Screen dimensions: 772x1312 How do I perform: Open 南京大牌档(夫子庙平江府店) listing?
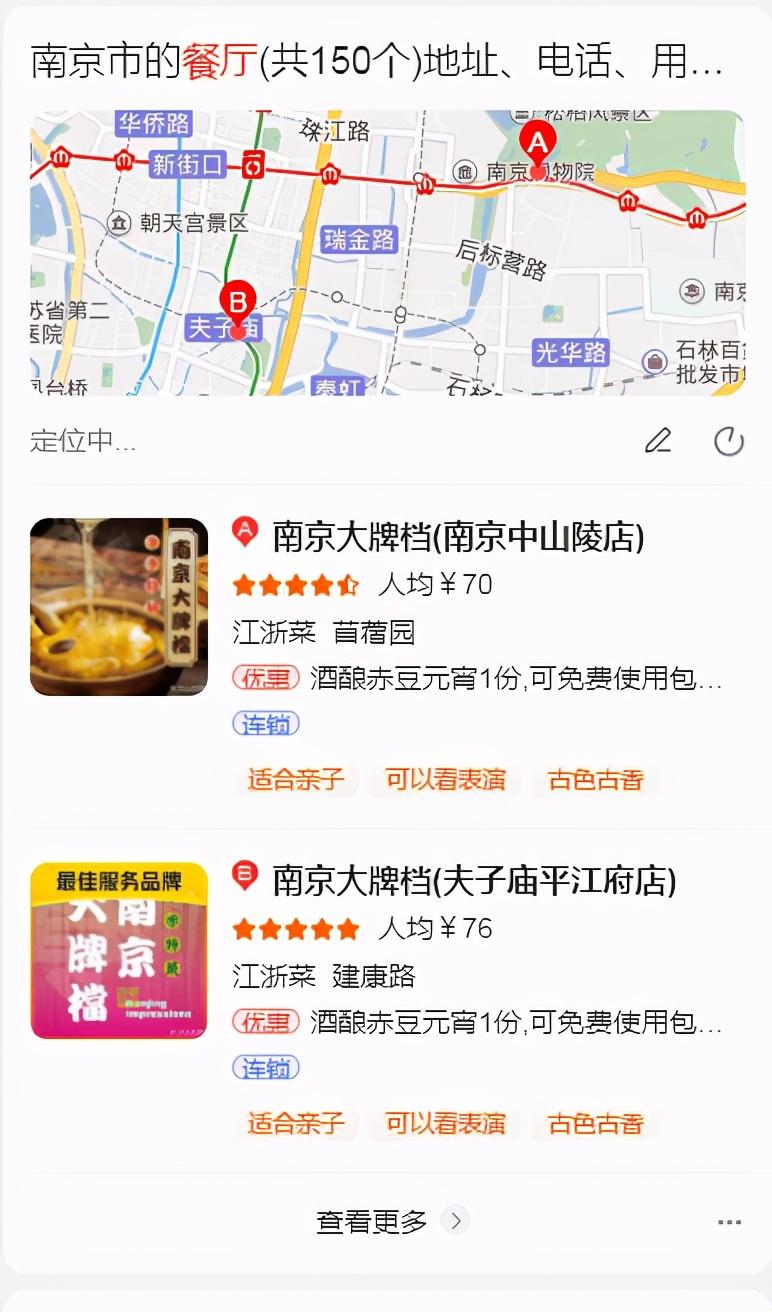(x=474, y=881)
